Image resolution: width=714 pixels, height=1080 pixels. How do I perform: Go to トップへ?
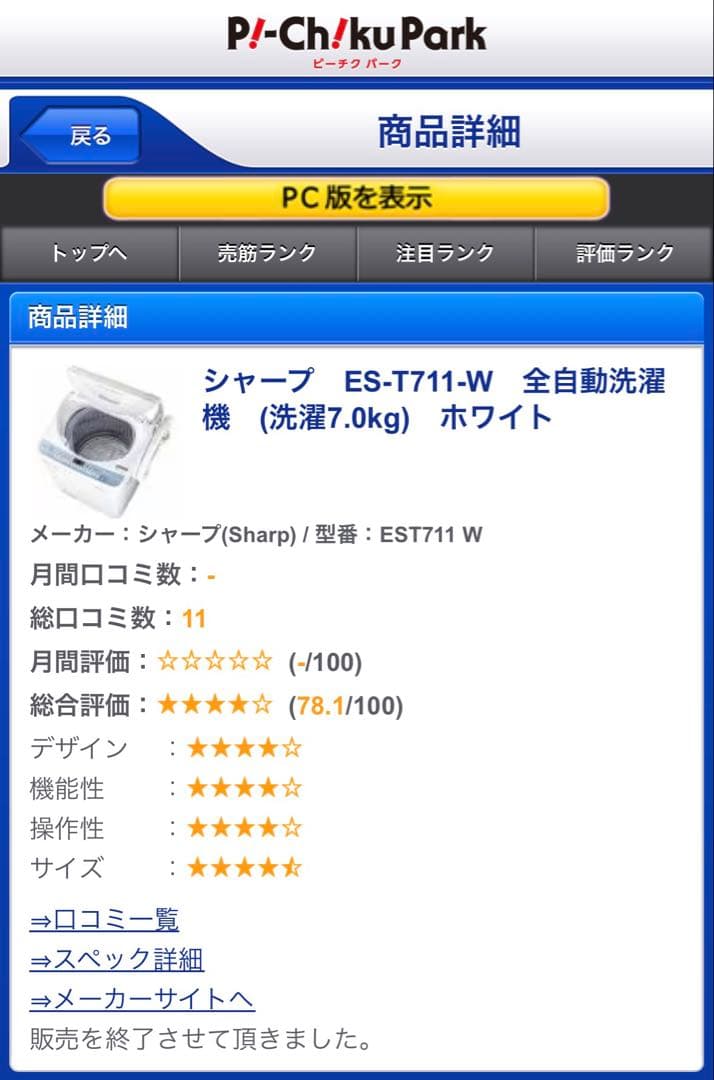point(90,253)
